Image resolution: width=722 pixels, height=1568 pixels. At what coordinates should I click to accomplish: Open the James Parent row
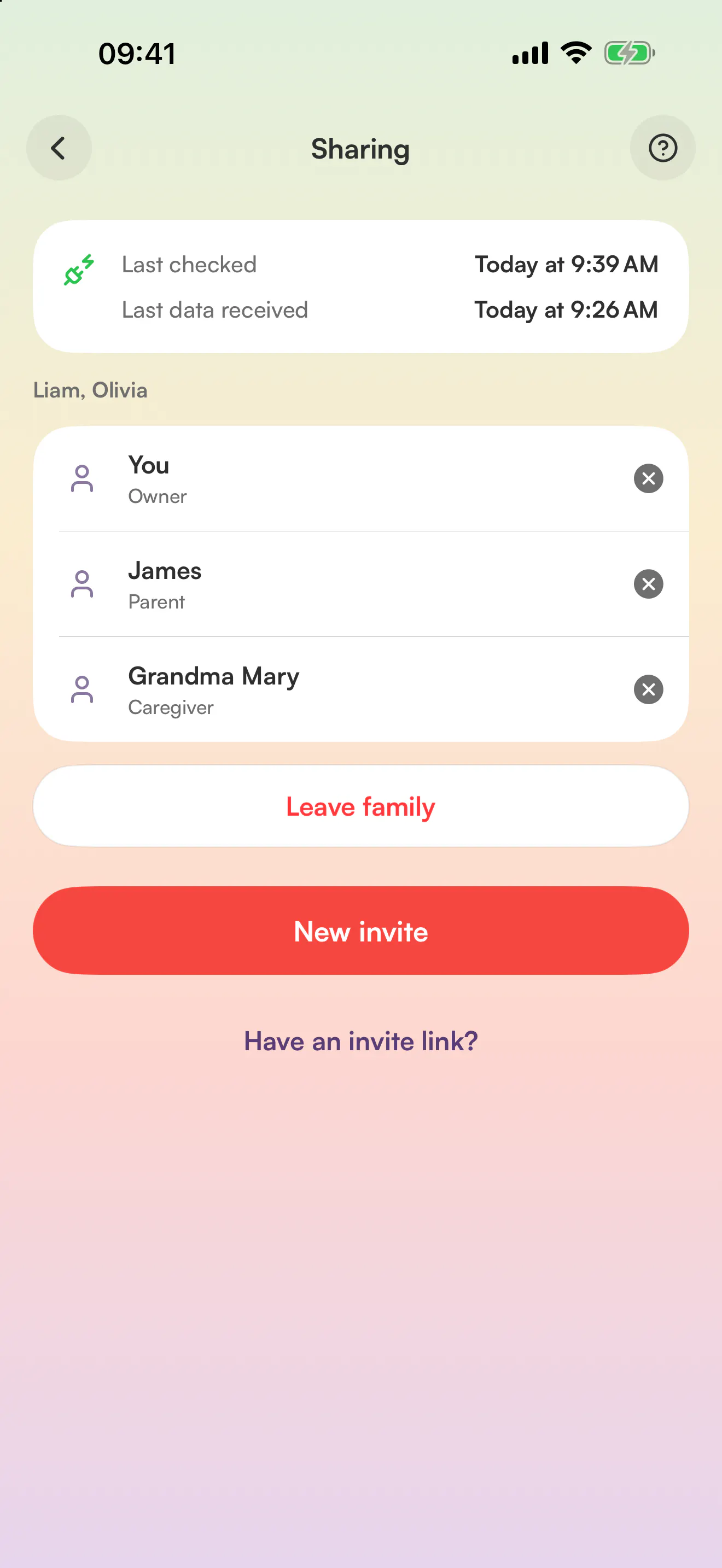click(x=361, y=584)
